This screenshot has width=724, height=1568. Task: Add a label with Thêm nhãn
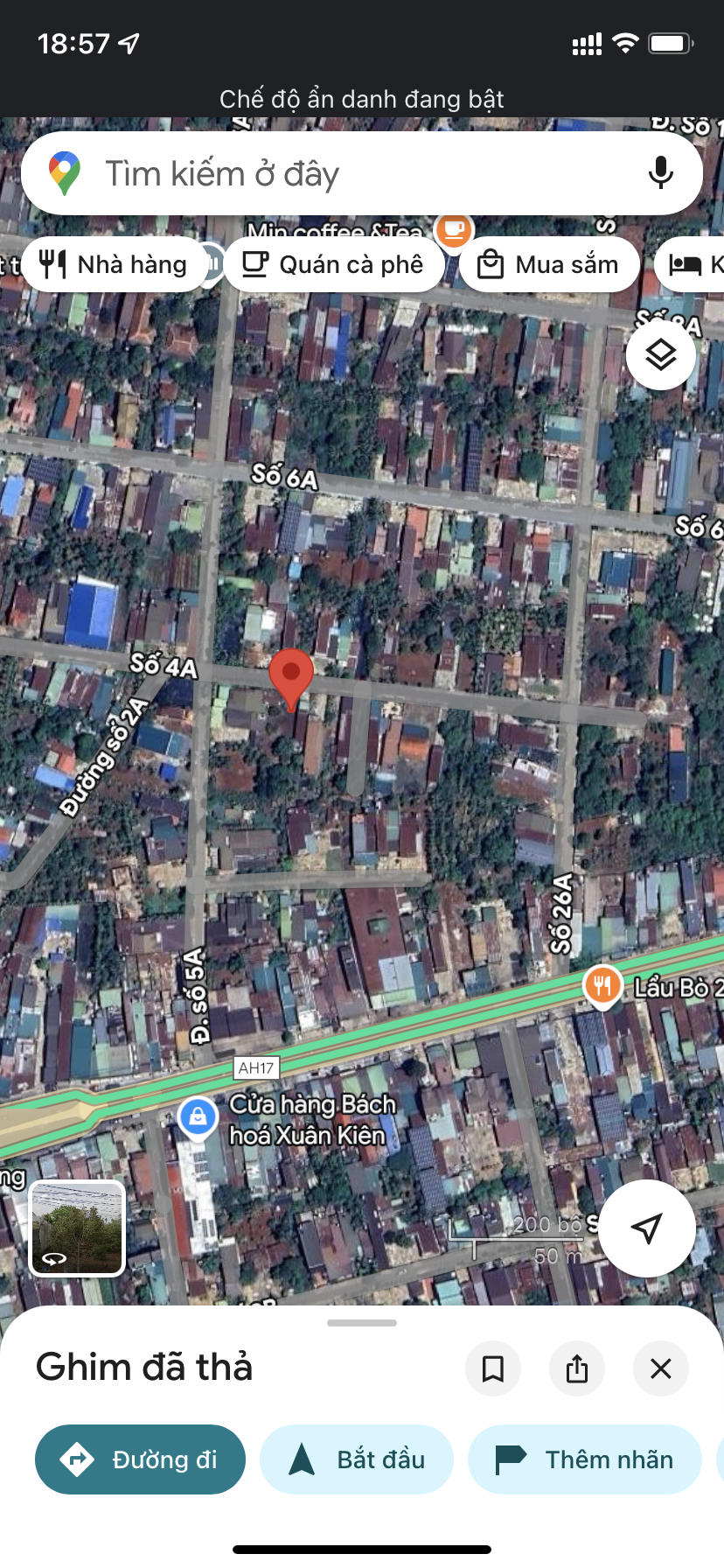tap(585, 1459)
